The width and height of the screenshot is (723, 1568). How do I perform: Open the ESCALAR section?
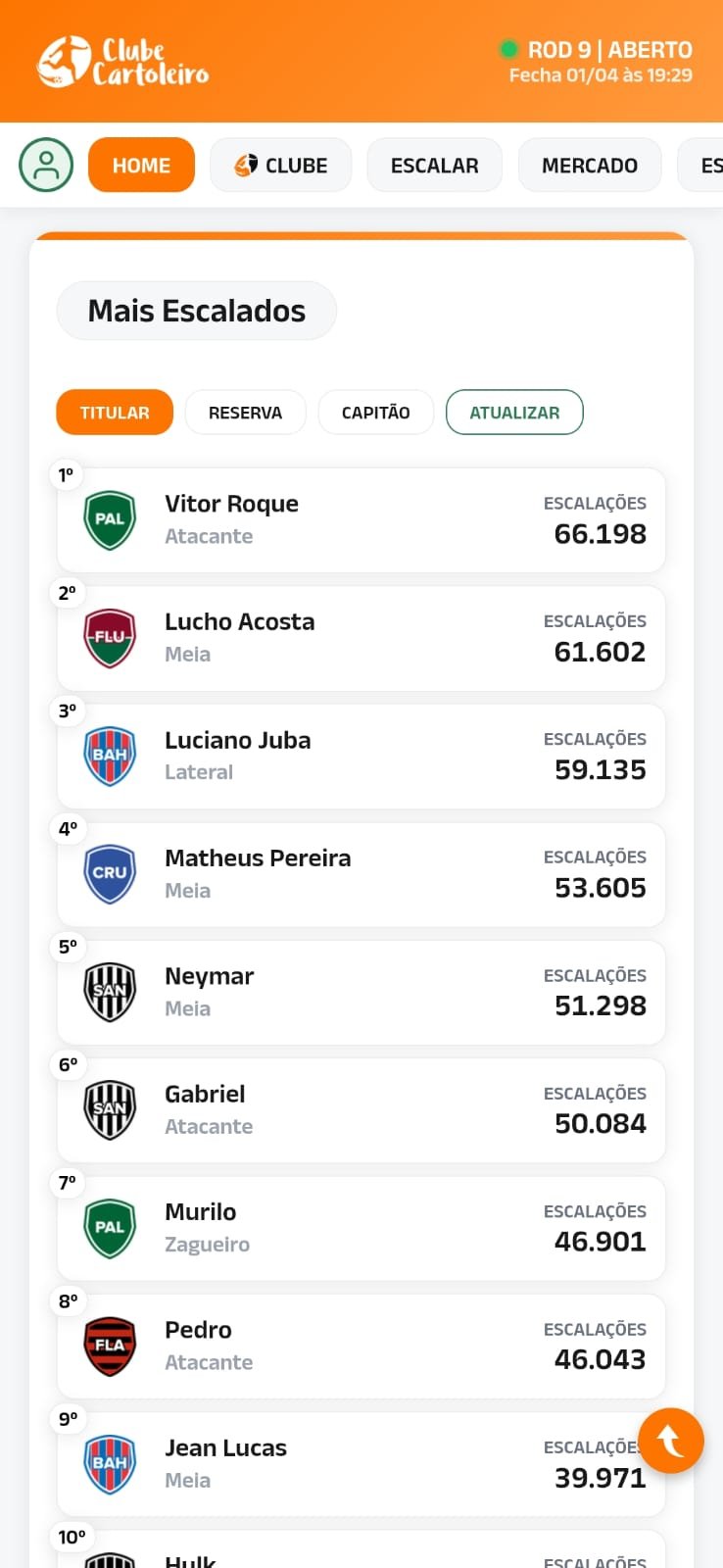pos(434,165)
